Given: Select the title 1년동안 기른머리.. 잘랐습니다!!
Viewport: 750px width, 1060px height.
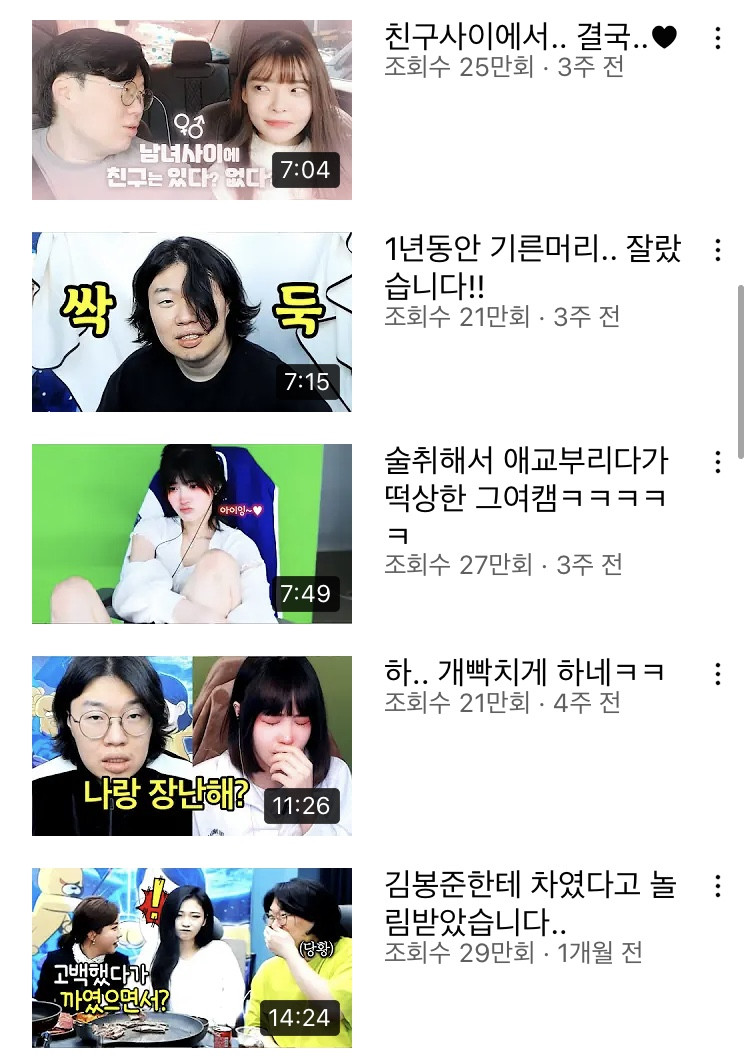Looking at the screenshot, I should tap(532, 267).
